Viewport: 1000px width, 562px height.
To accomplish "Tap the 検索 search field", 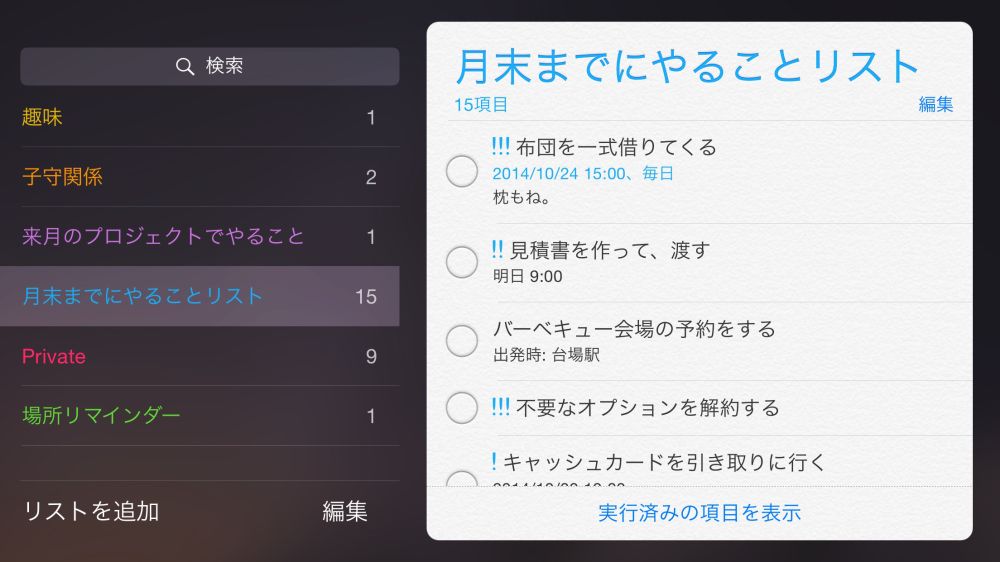I will tap(209, 67).
